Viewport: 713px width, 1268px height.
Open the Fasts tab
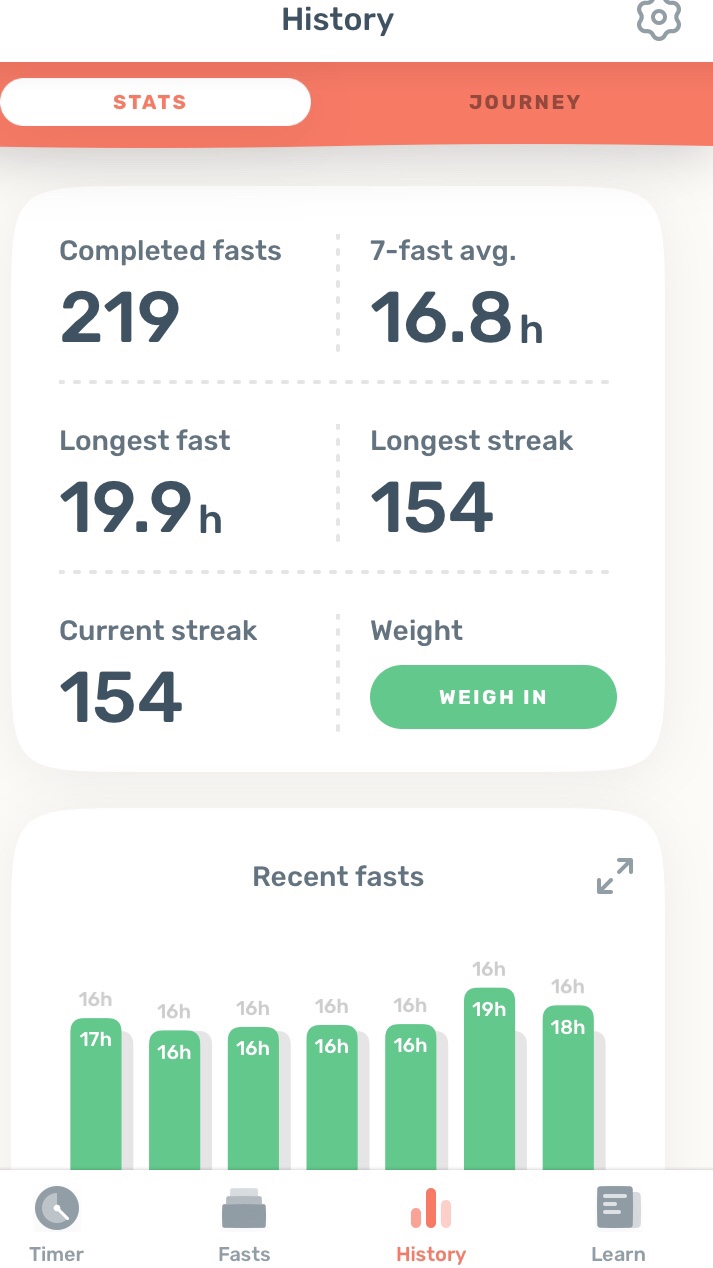tap(244, 1225)
